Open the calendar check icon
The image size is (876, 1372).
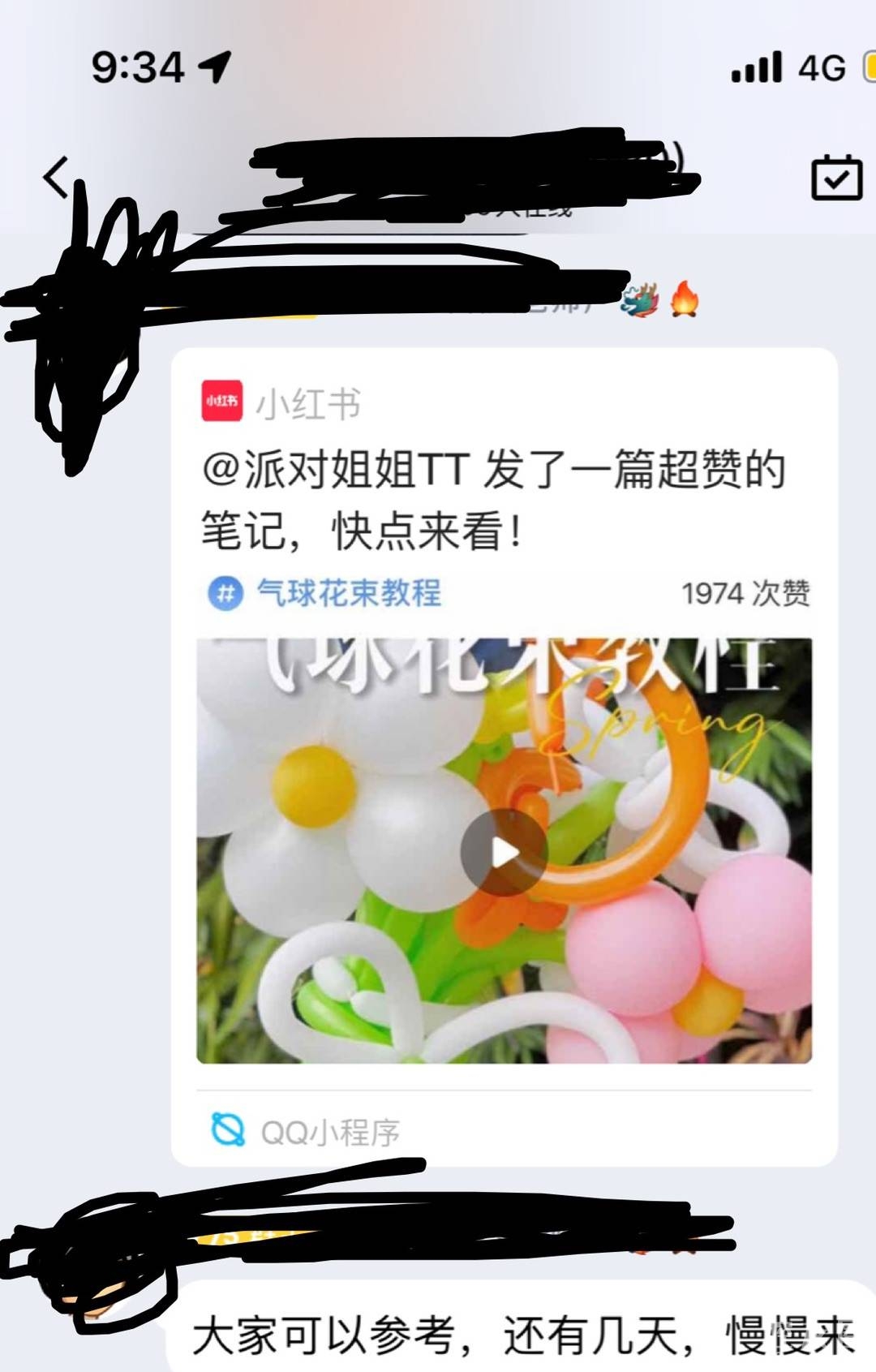(836, 177)
